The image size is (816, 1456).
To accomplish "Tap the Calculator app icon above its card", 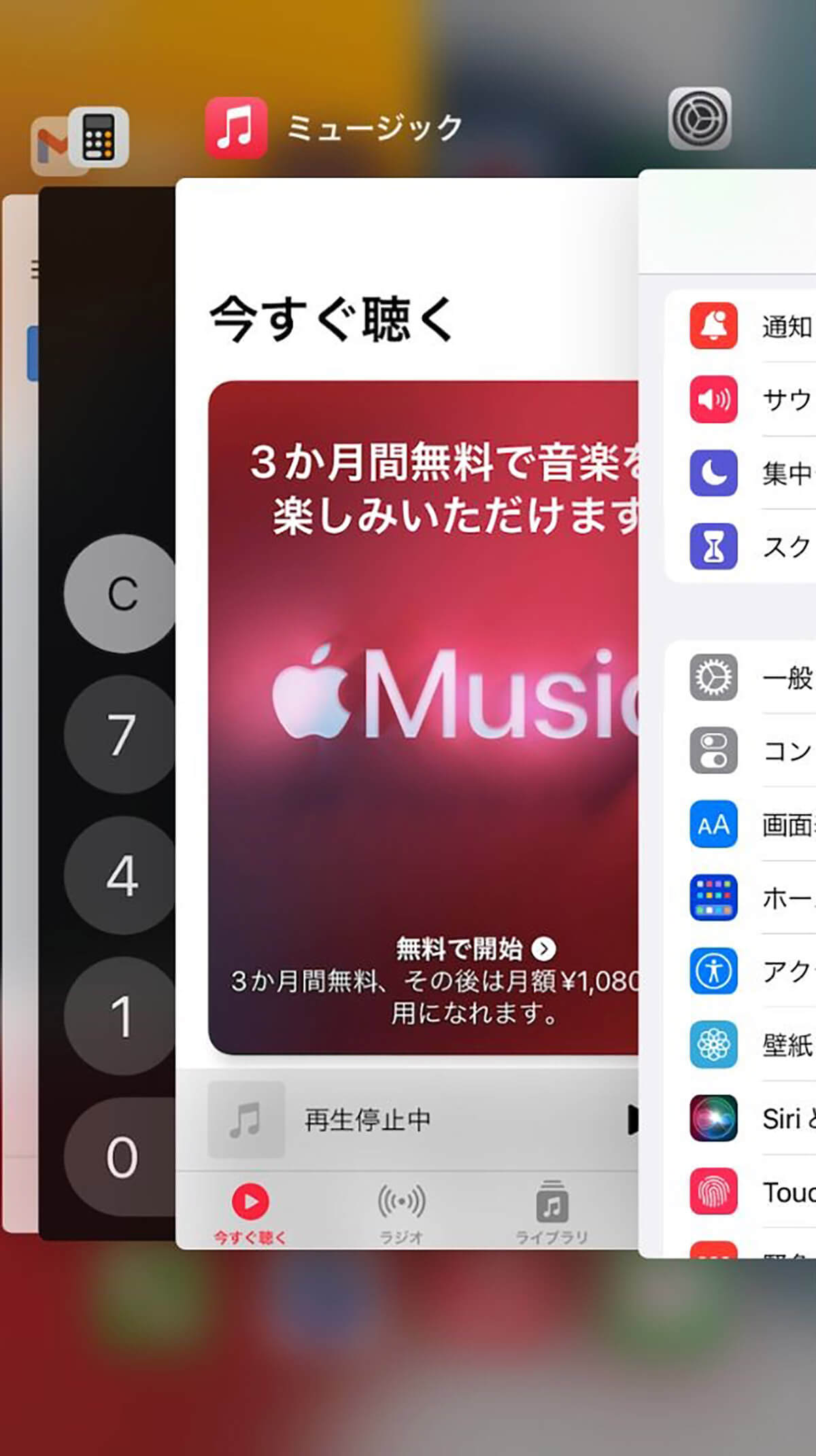I will point(99,137).
